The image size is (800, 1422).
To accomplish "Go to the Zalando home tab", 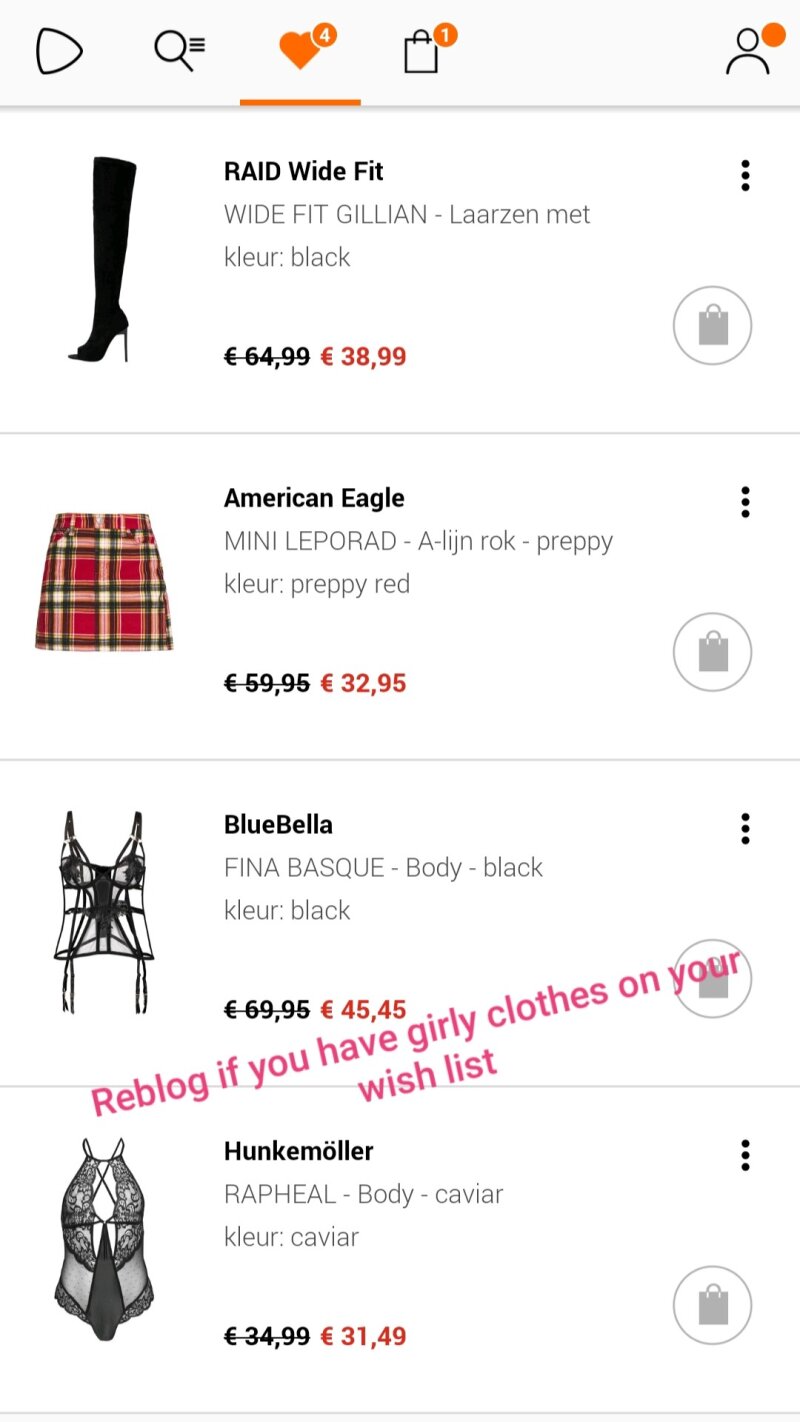I will click(59, 52).
